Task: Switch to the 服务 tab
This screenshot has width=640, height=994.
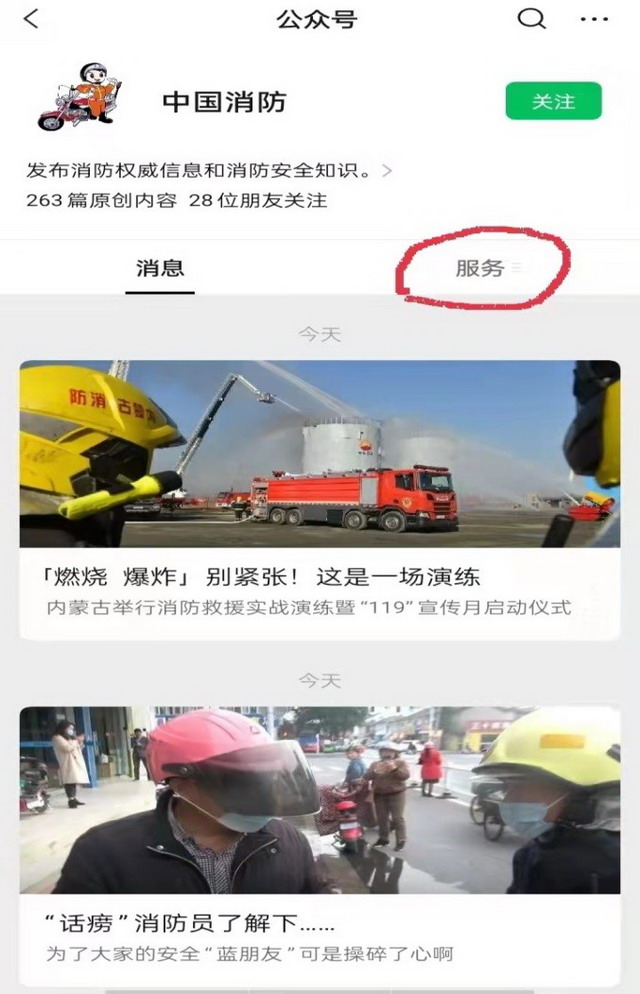Action: tap(481, 268)
